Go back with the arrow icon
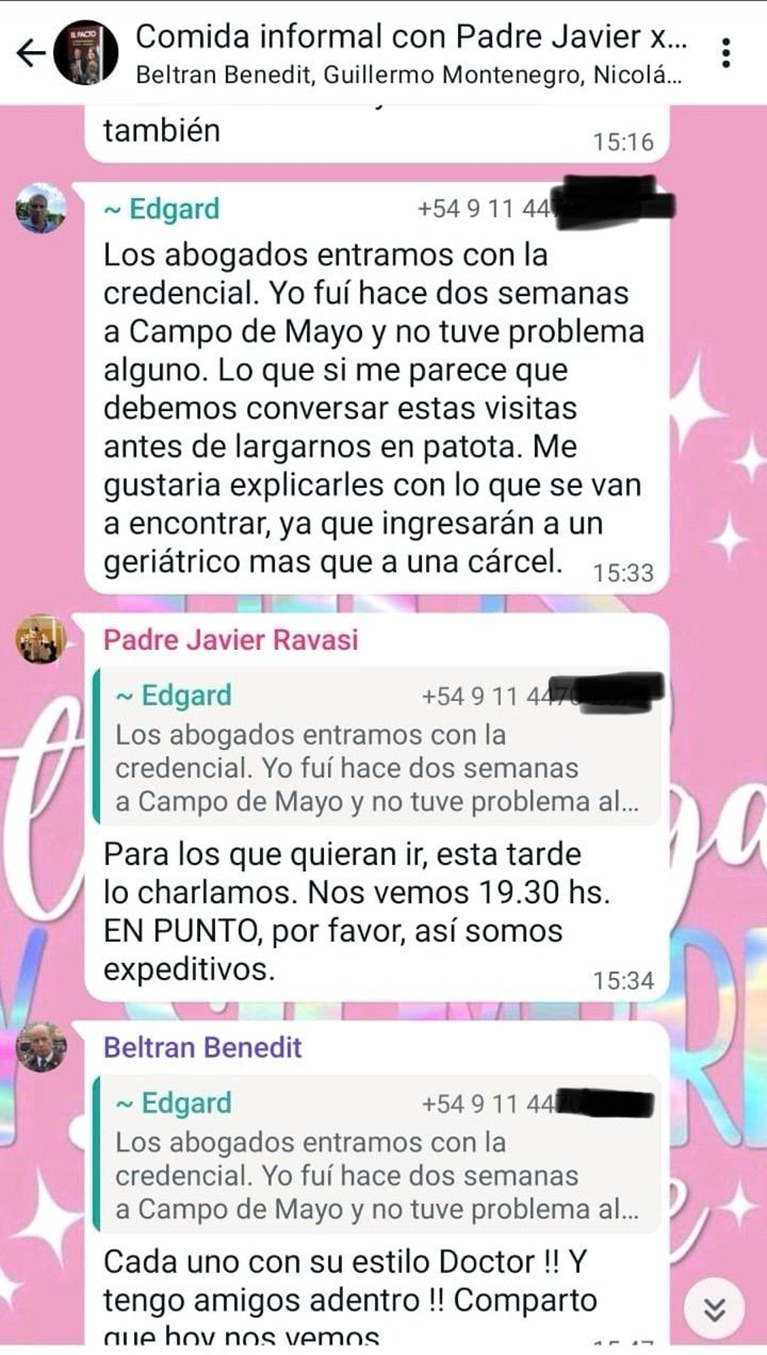This screenshot has width=767, height=1355. 33,53
